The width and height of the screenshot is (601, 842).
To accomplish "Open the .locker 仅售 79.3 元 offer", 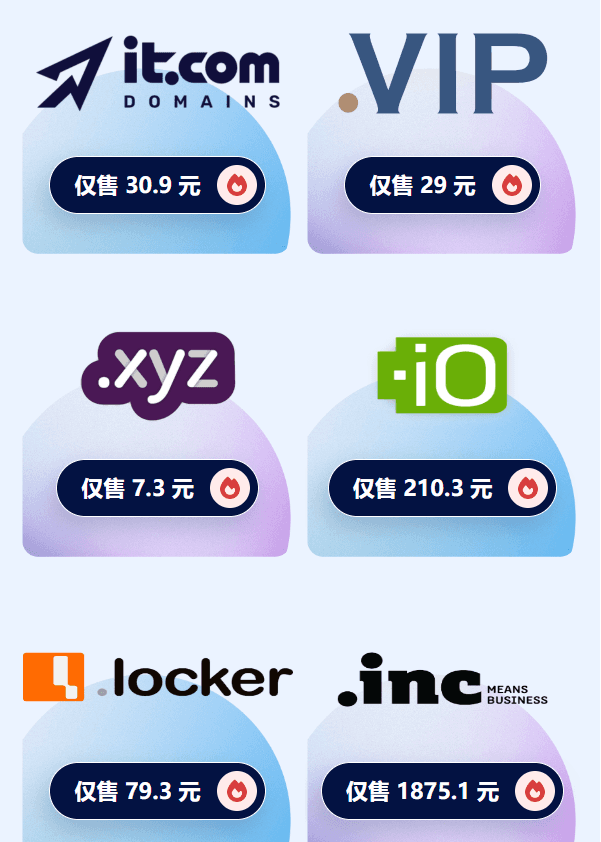I will tap(157, 791).
